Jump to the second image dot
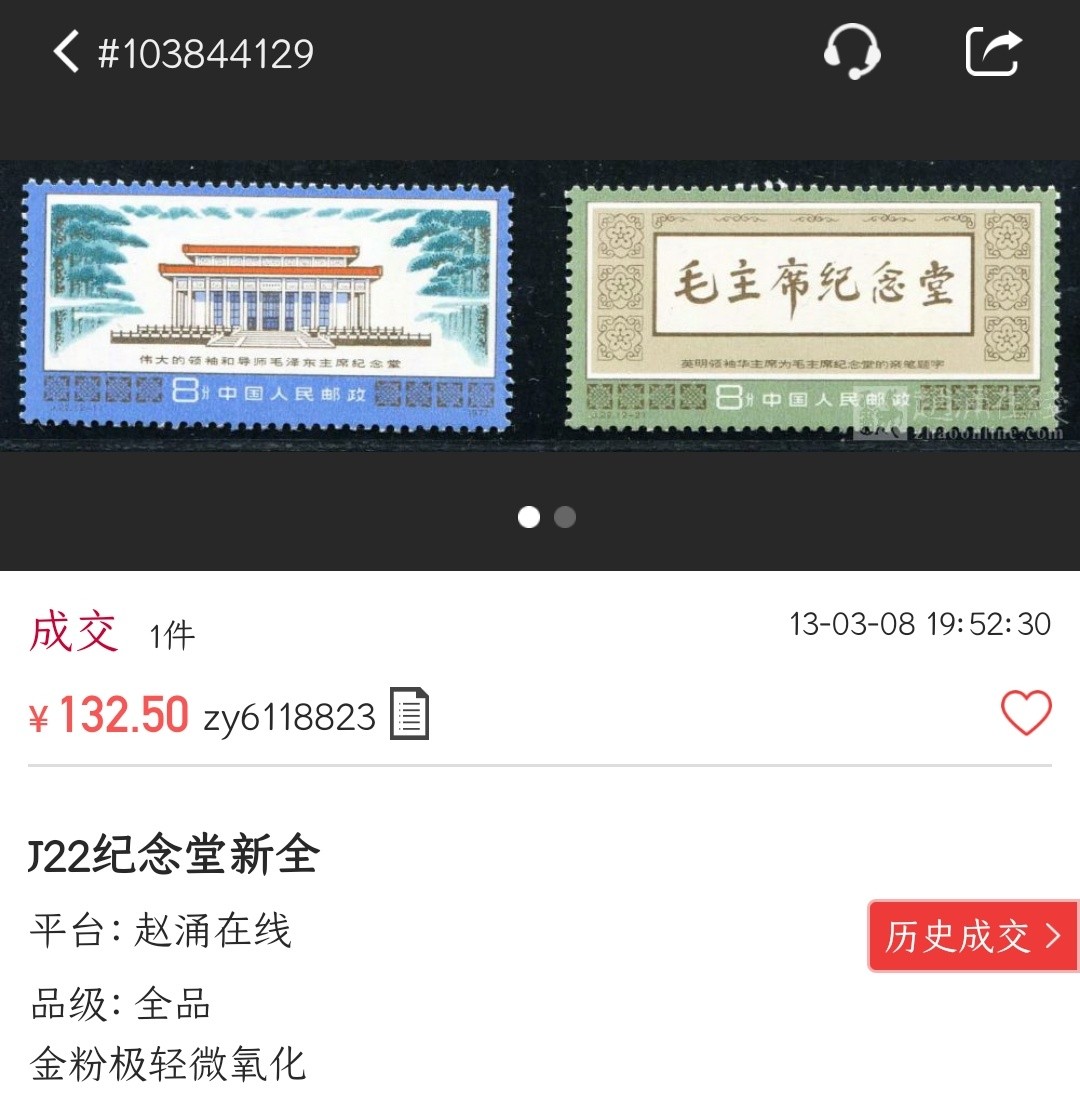1080x1114 pixels. click(x=565, y=517)
